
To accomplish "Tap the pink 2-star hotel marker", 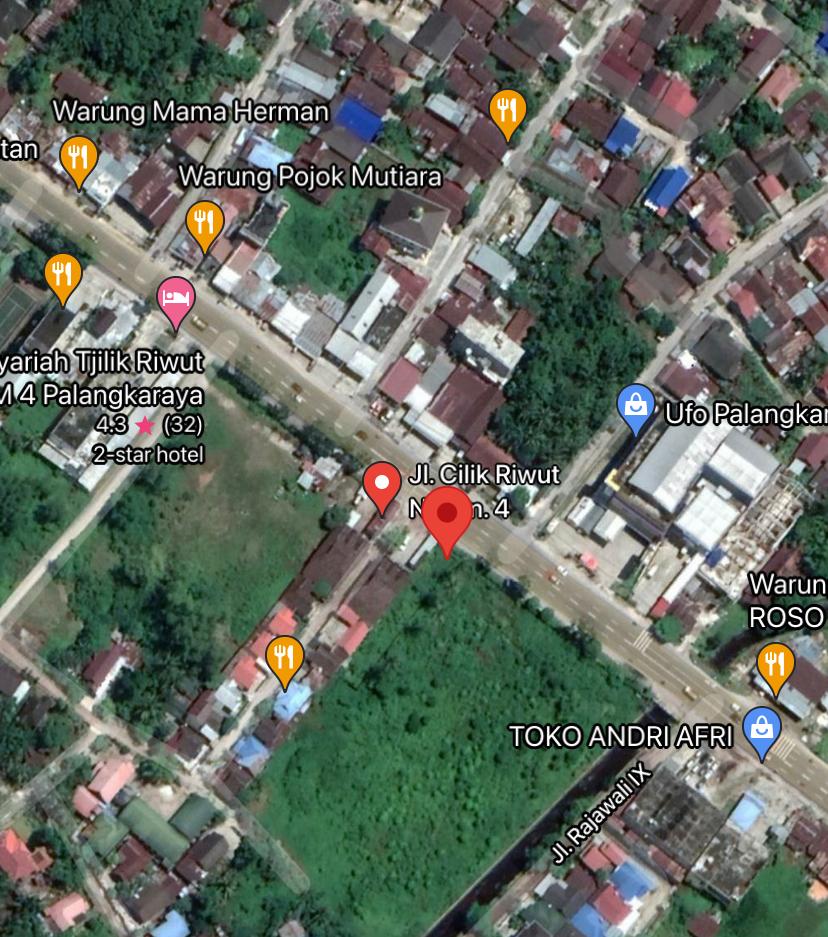I will pos(176,299).
